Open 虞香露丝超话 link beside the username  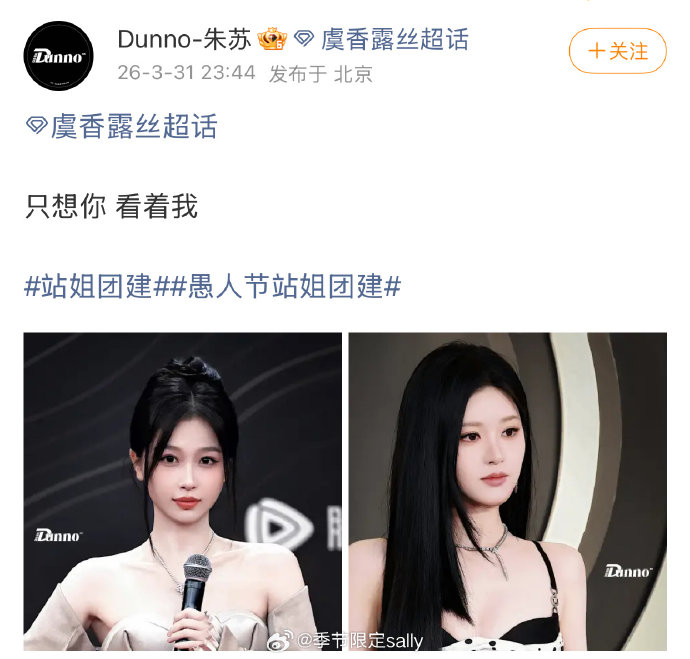(x=382, y=40)
